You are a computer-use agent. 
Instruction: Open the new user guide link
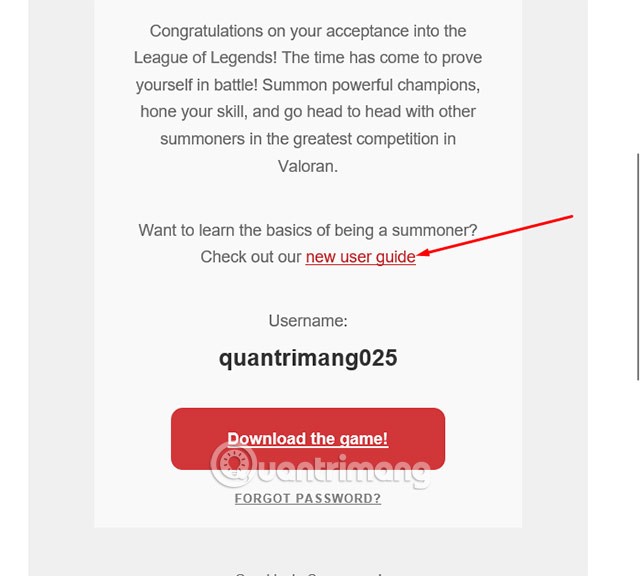360,257
